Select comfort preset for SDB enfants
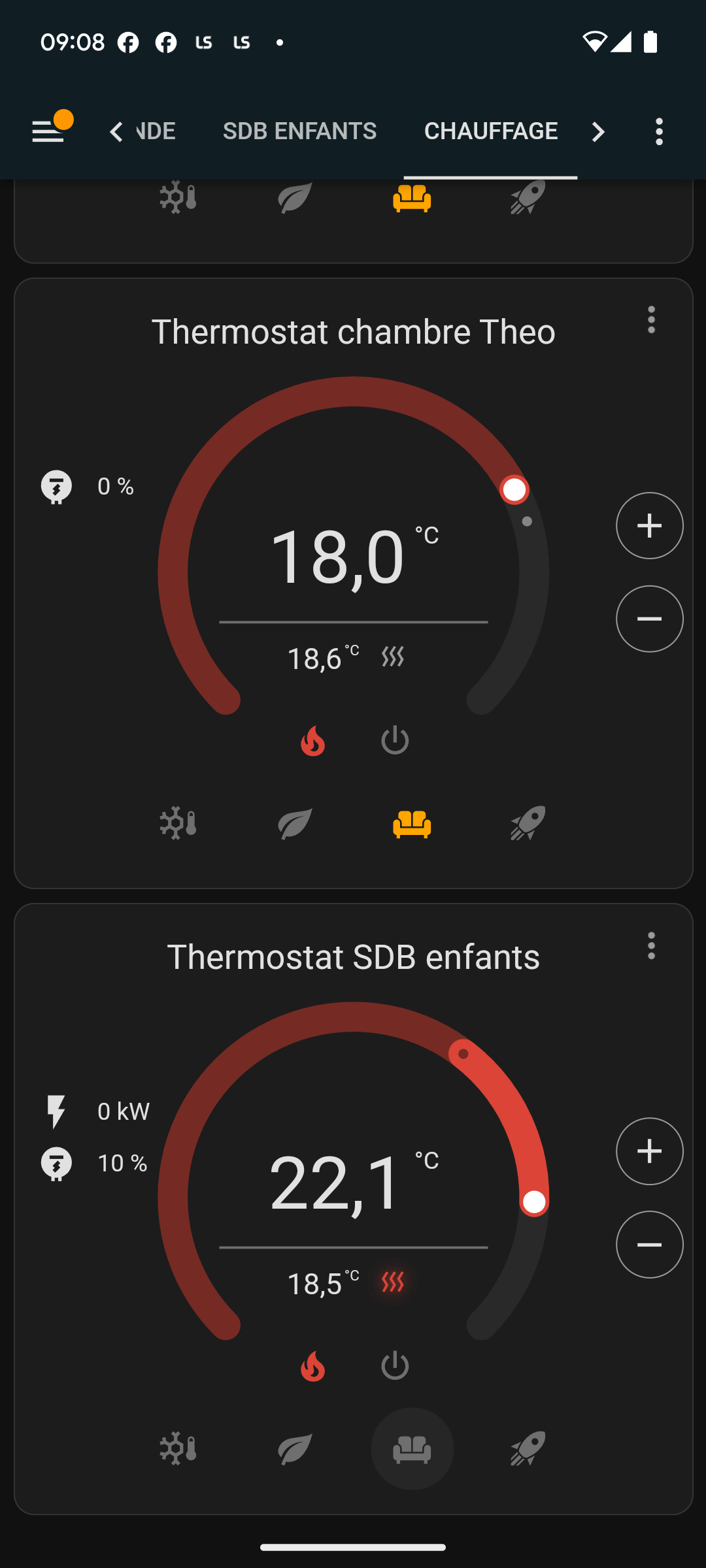Image resolution: width=706 pixels, height=1568 pixels. click(412, 1448)
